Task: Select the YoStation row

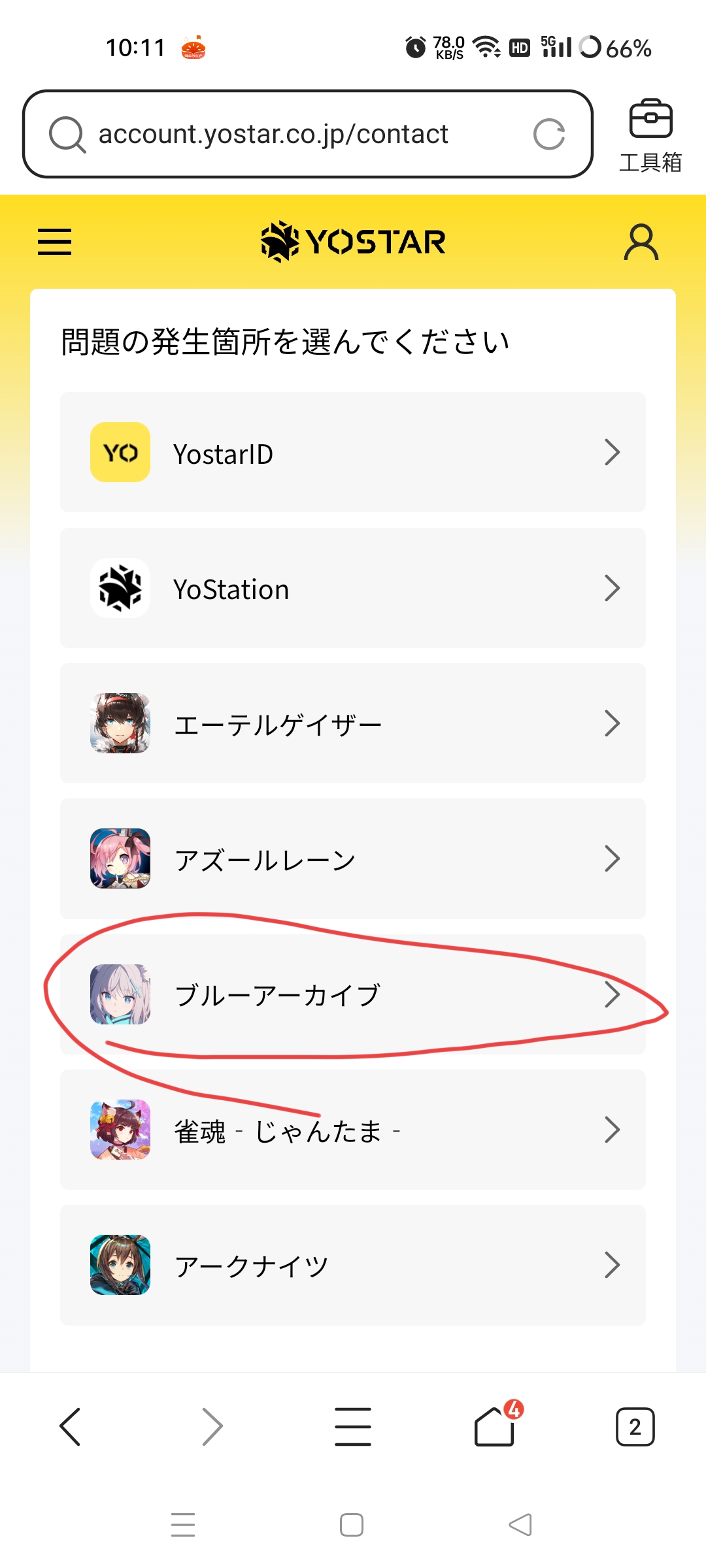Action: point(353,588)
